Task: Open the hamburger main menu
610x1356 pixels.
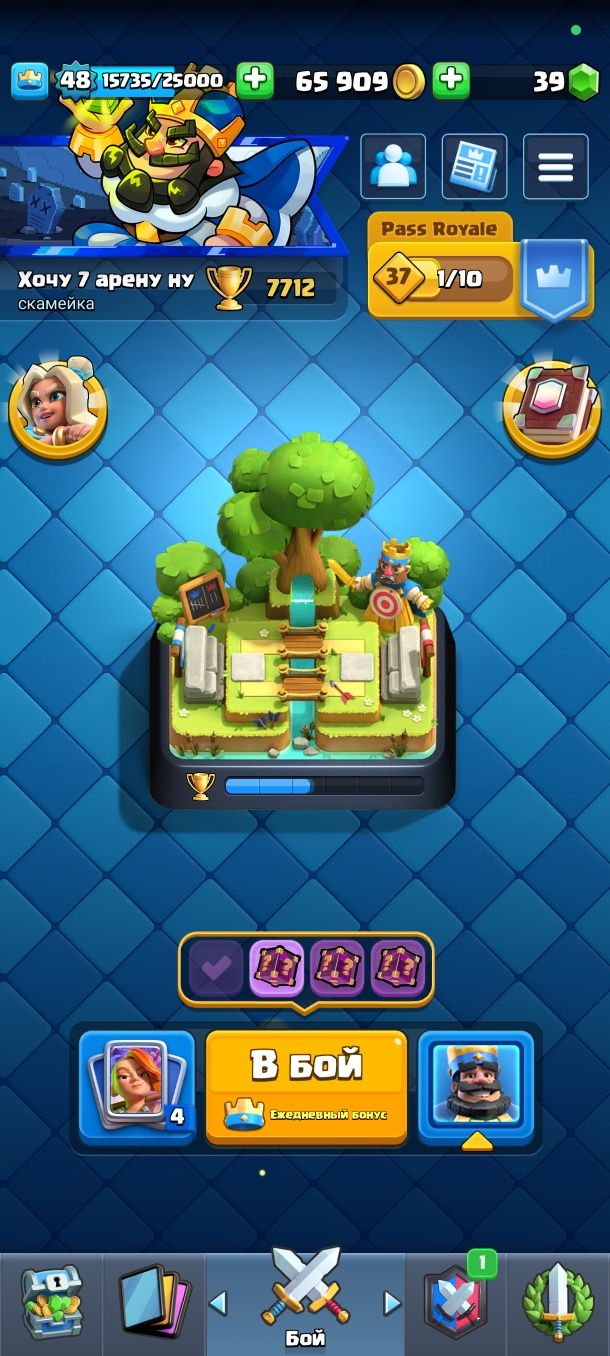Action: click(x=555, y=167)
